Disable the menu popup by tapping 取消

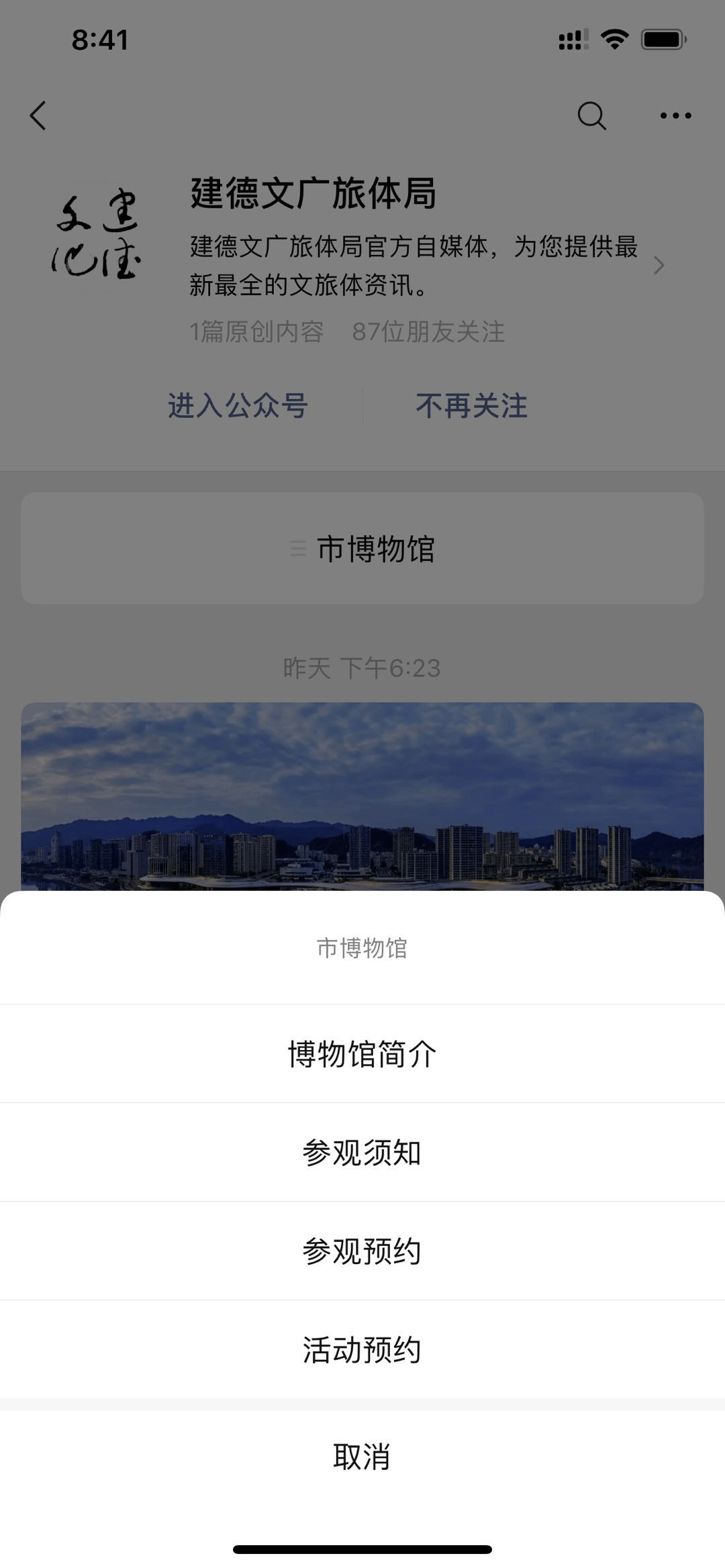pyautogui.click(x=362, y=1457)
